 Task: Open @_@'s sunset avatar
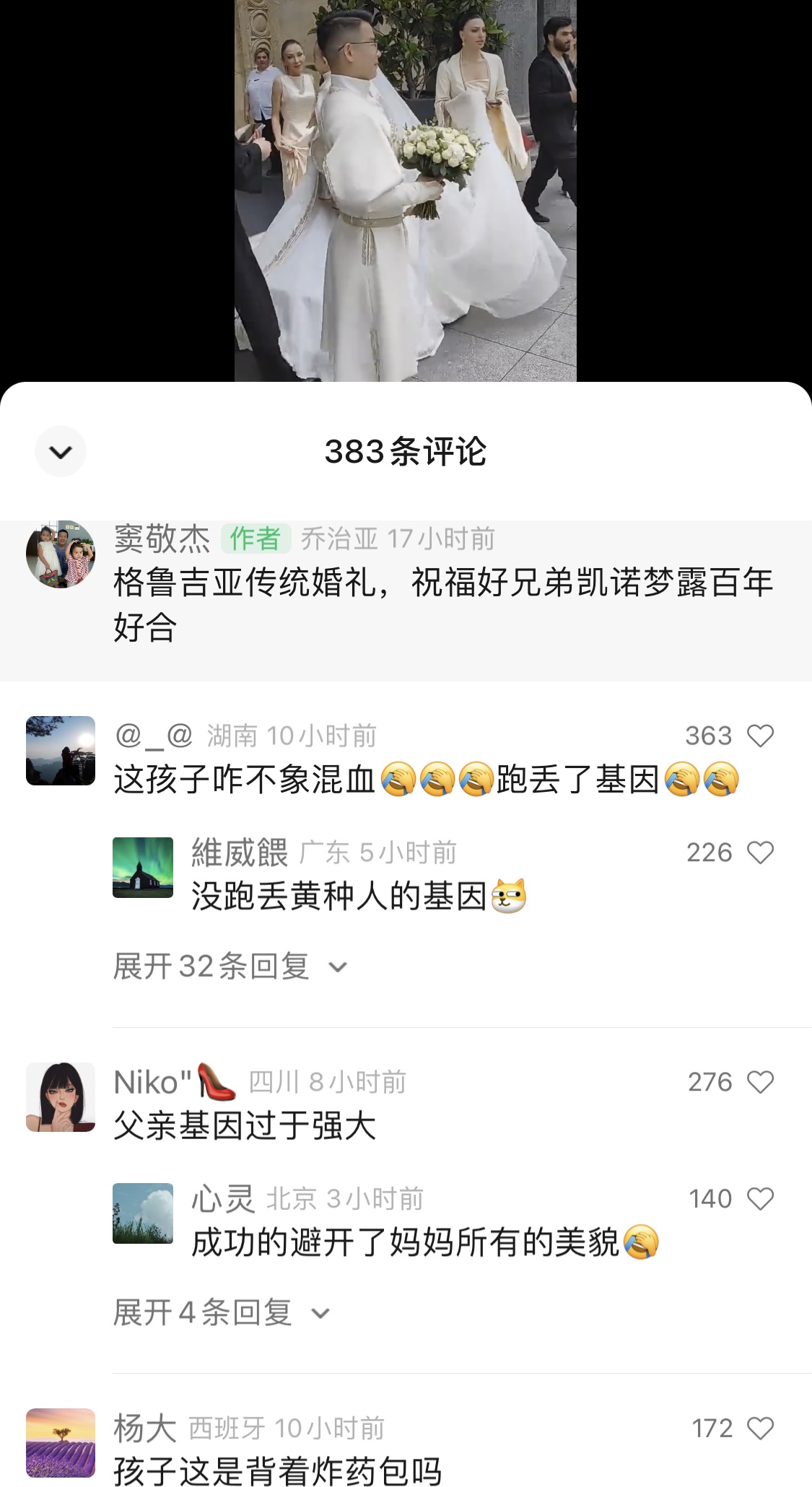point(61,751)
